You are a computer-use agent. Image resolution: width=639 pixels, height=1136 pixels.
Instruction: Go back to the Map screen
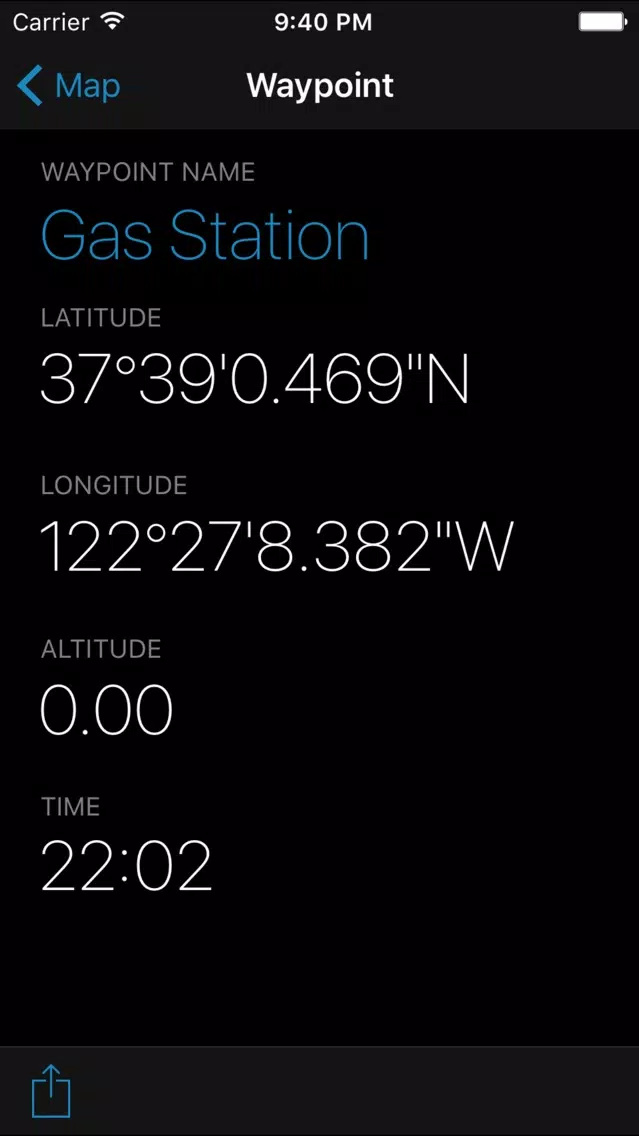(68, 85)
